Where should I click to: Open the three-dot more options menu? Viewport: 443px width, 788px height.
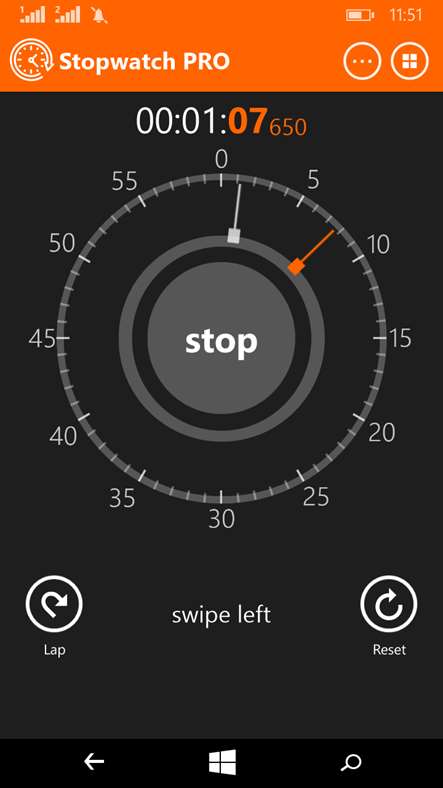(362, 61)
